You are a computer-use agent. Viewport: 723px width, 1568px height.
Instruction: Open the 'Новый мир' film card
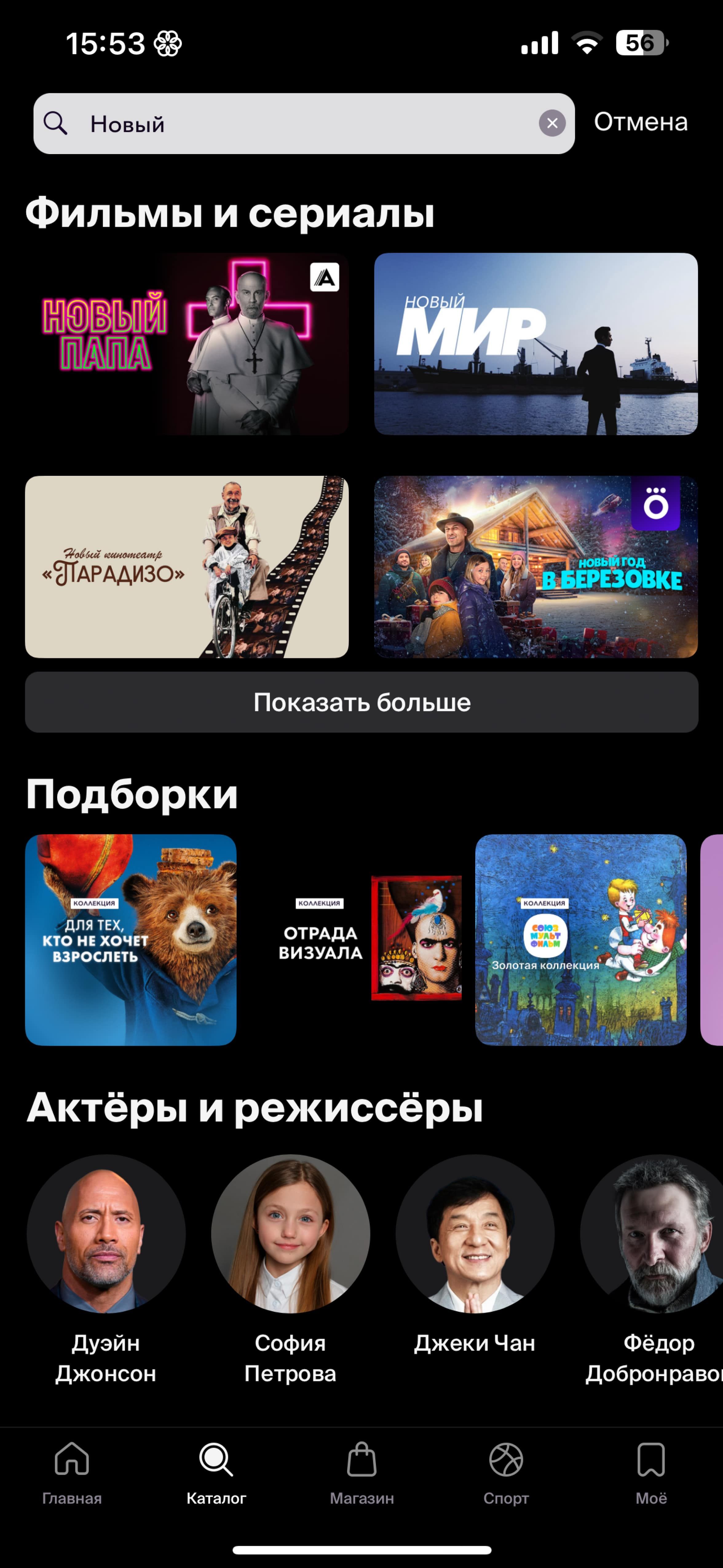click(535, 344)
